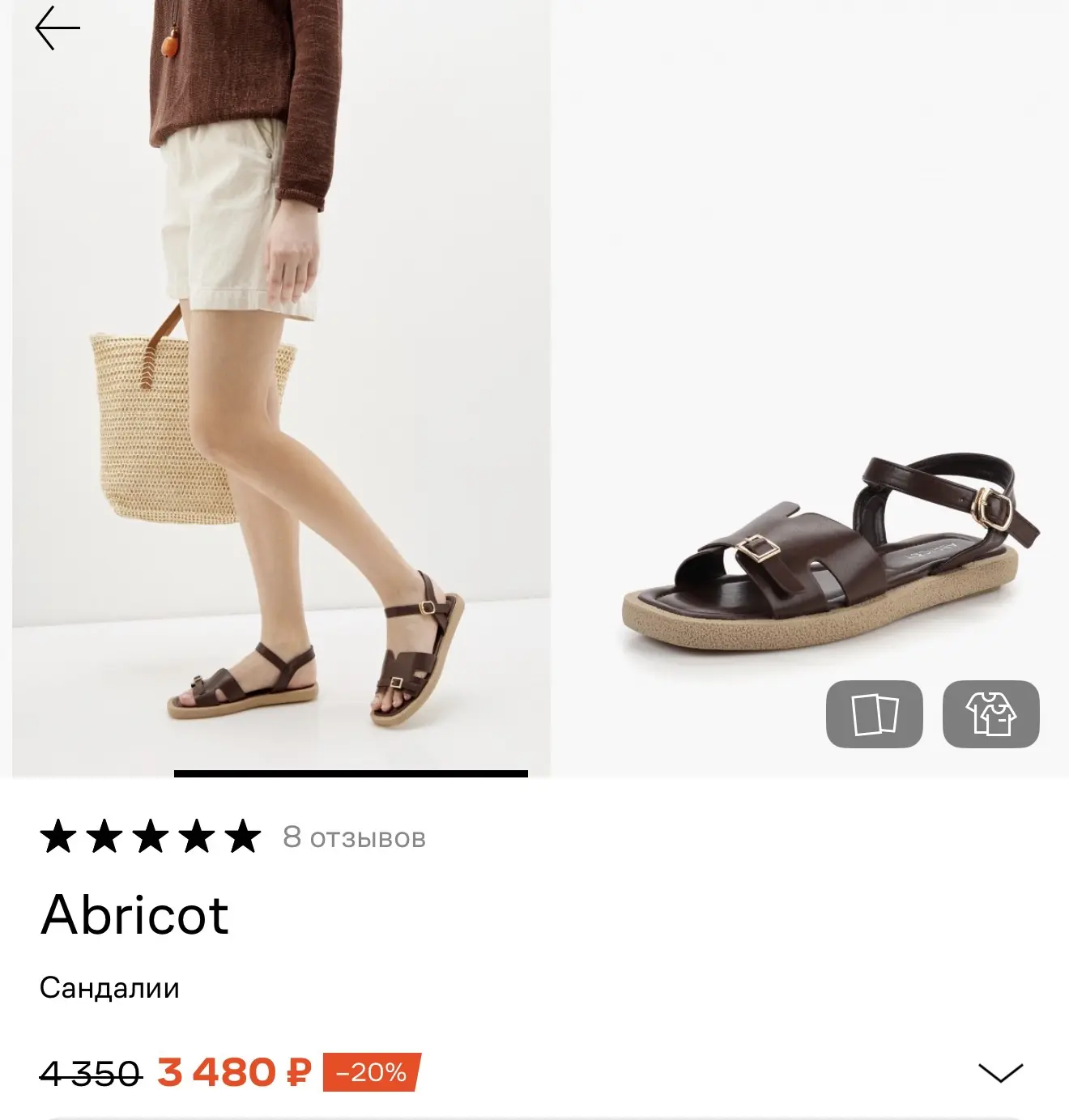The height and width of the screenshot is (1120, 1069).
Task: Expand the price details chevron
Action: (1000, 1073)
